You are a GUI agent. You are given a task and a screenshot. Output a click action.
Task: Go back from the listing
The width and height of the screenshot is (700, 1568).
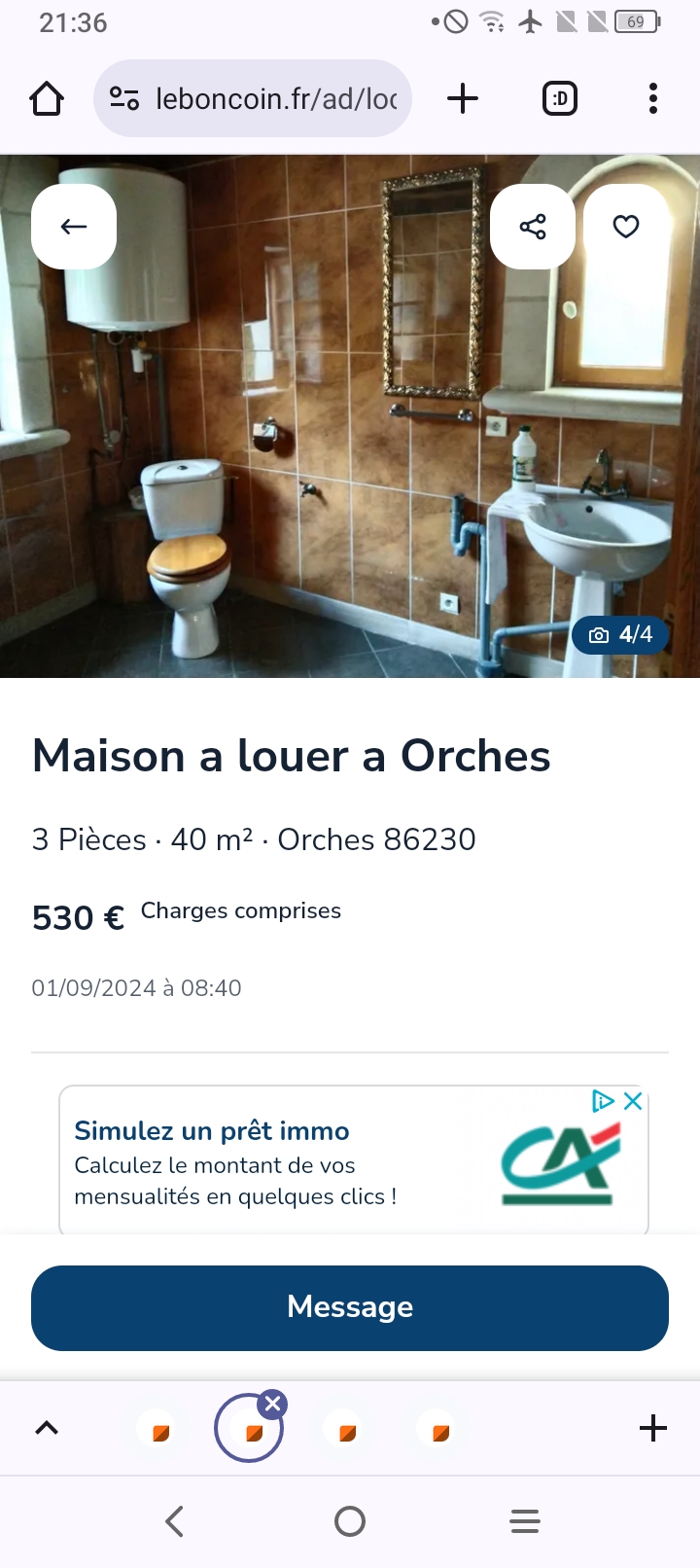(x=74, y=227)
